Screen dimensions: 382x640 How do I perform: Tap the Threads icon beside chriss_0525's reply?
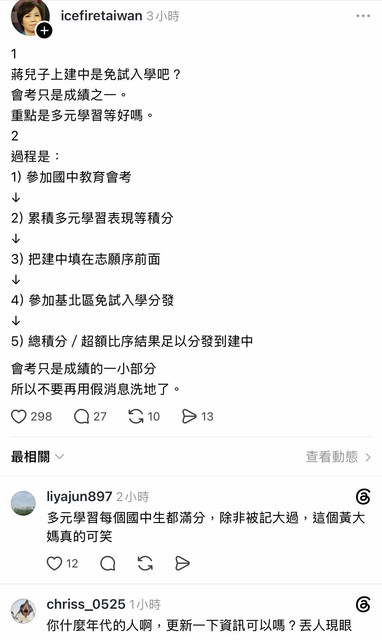363,604
